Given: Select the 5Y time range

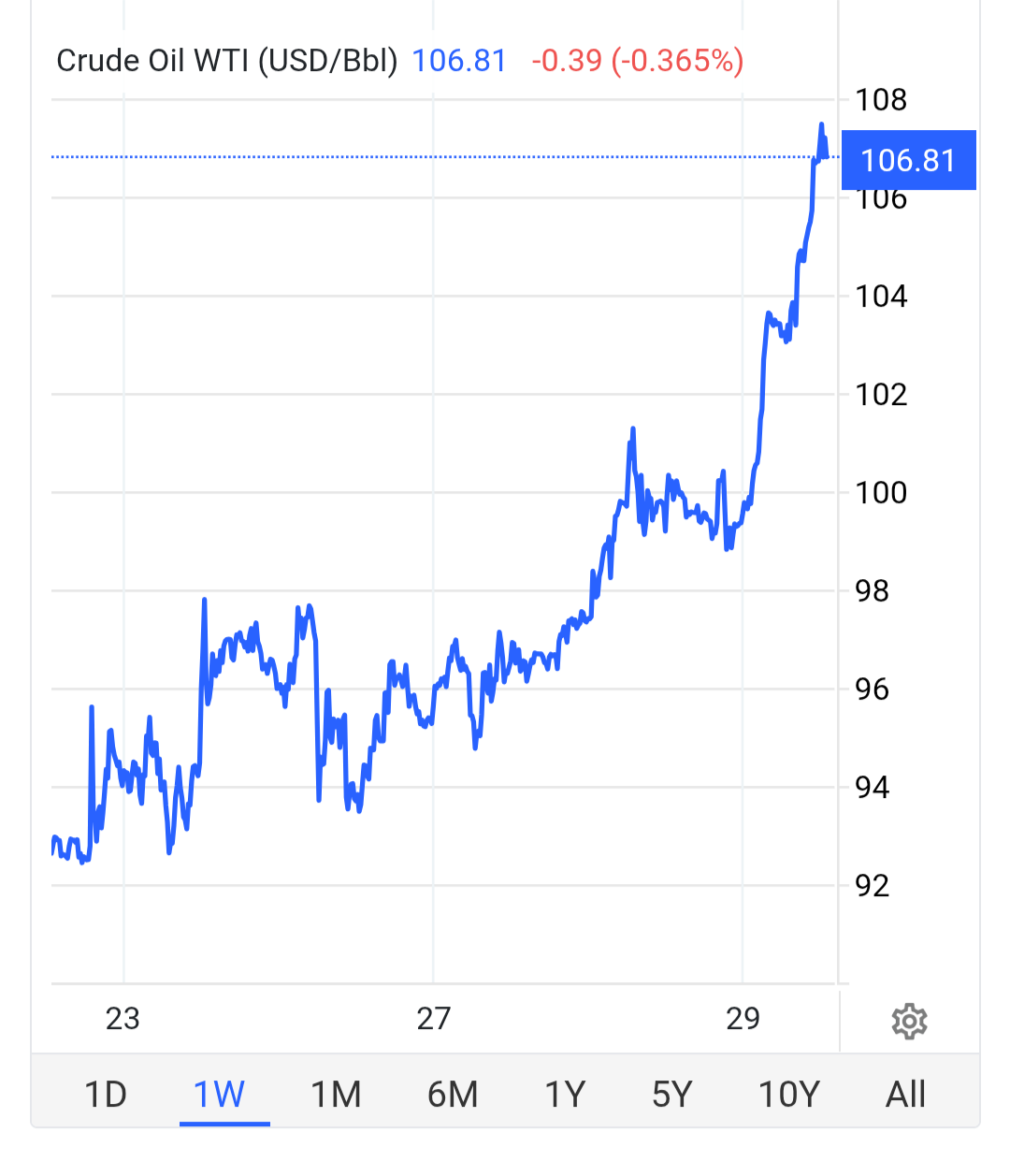Looking at the screenshot, I should coord(672,1094).
